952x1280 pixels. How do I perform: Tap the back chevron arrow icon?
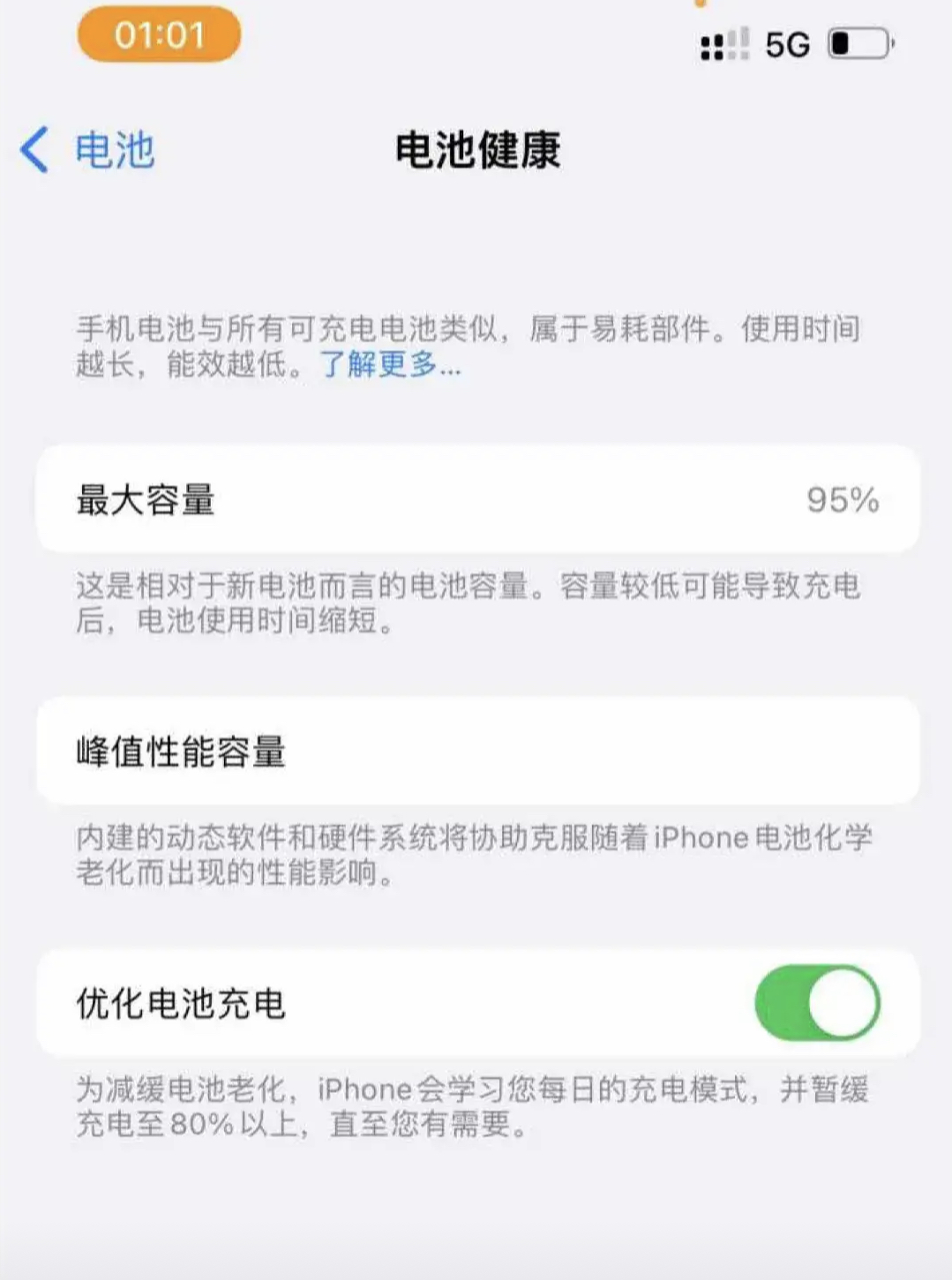(x=36, y=150)
